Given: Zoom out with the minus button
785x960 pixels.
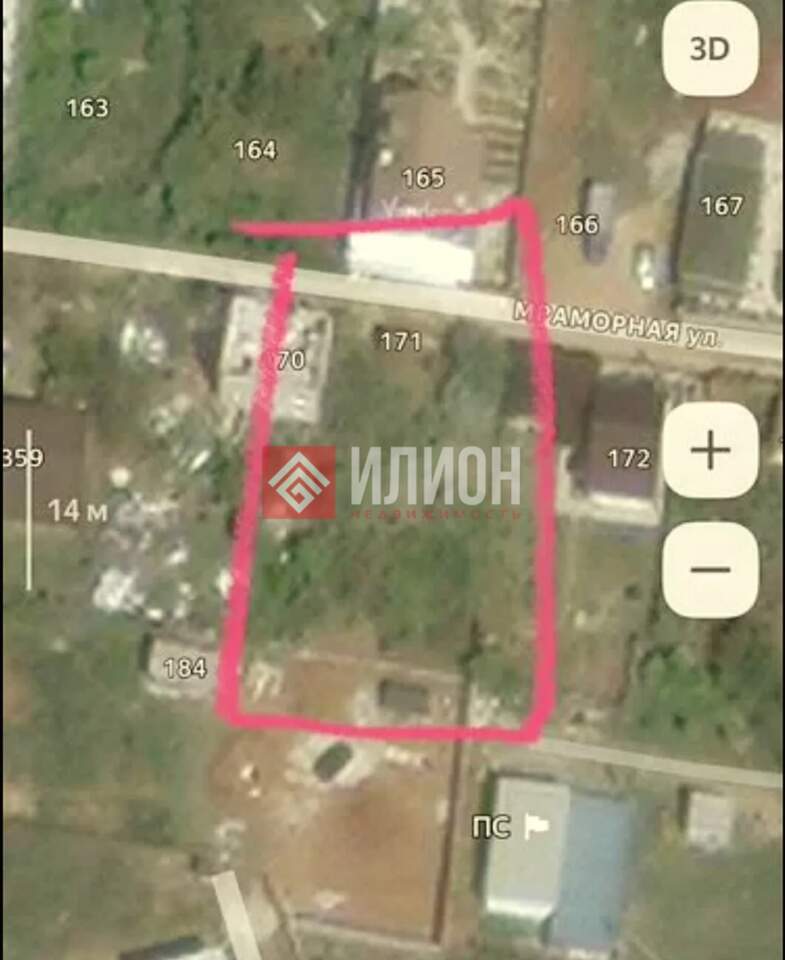Looking at the screenshot, I should tap(710, 569).
